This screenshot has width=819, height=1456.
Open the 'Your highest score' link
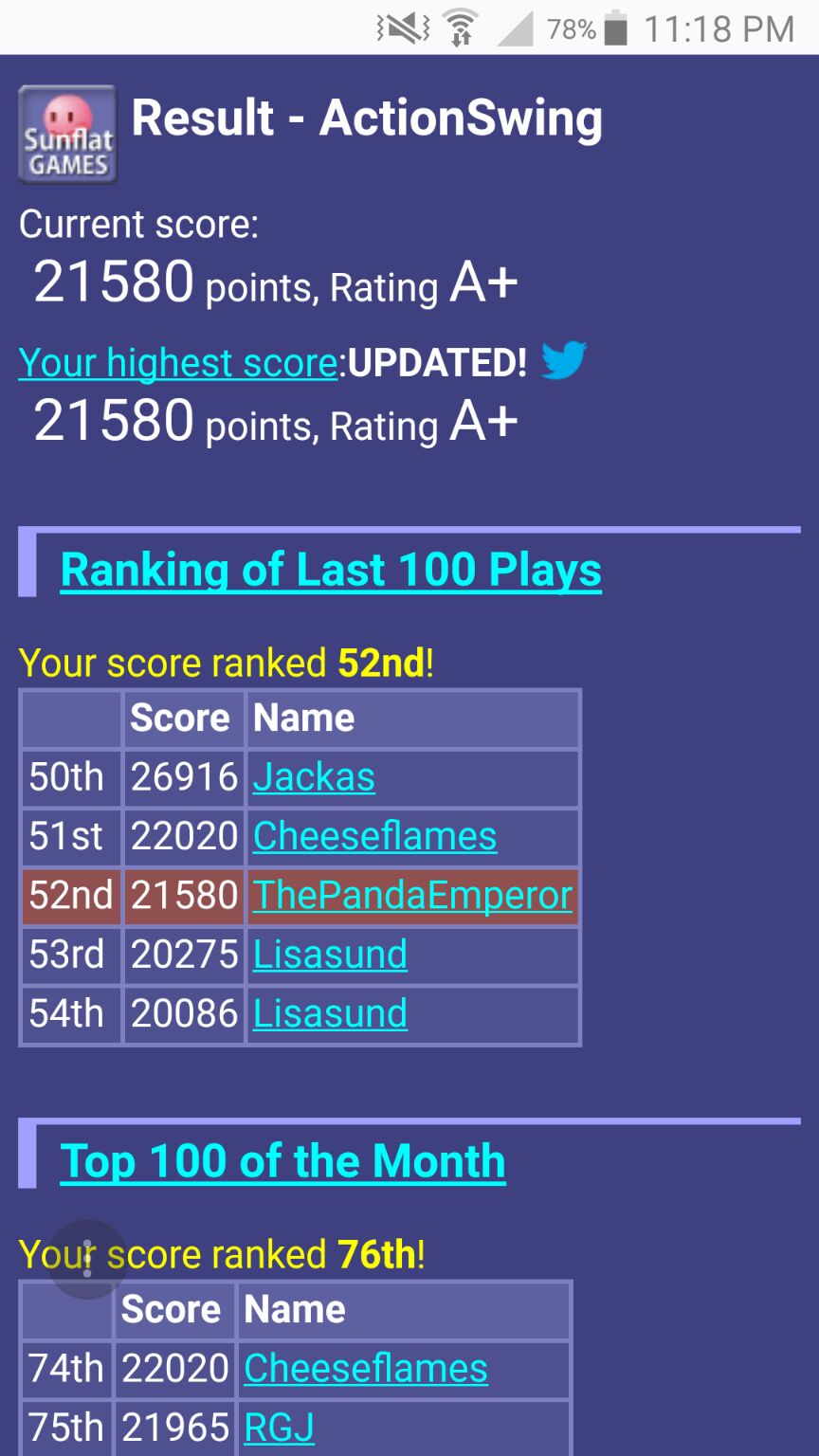tap(178, 363)
